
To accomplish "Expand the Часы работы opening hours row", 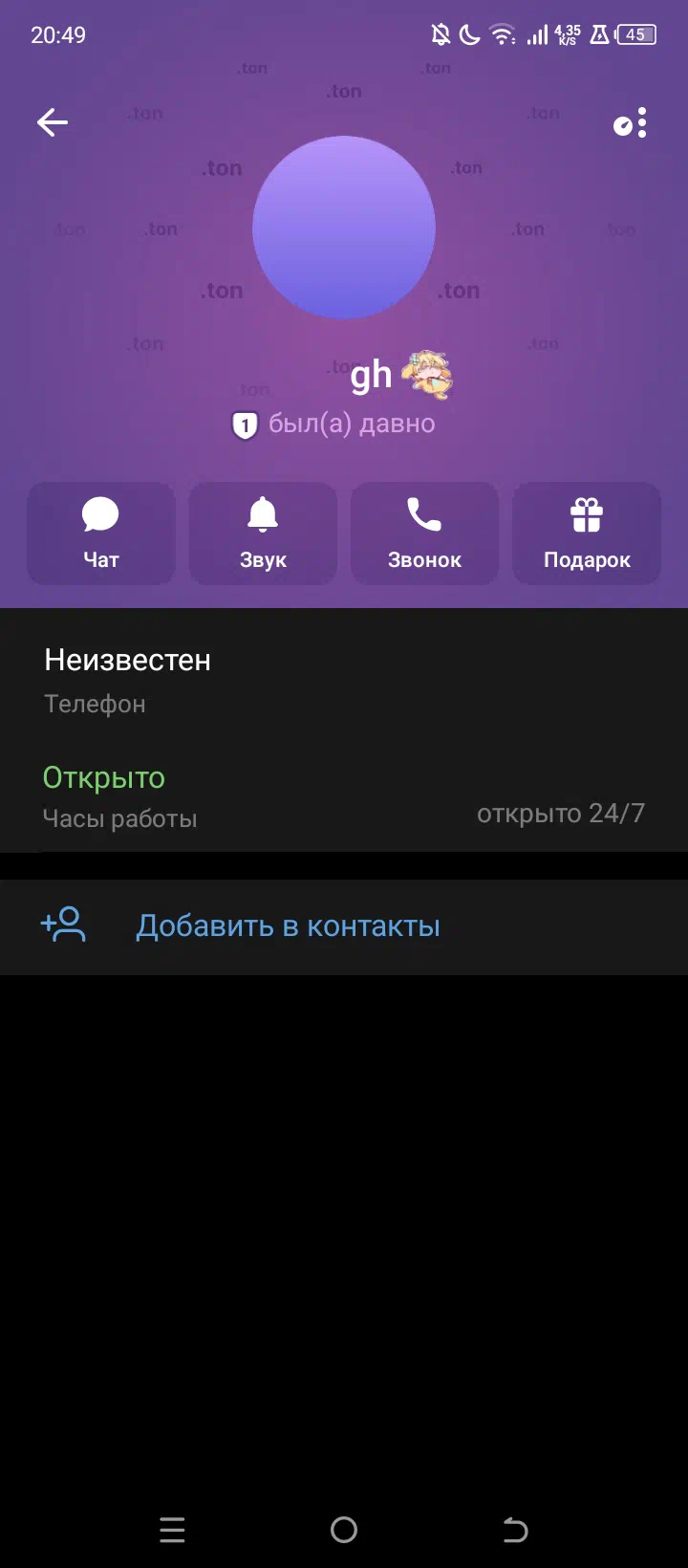I will click(x=344, y=796).
